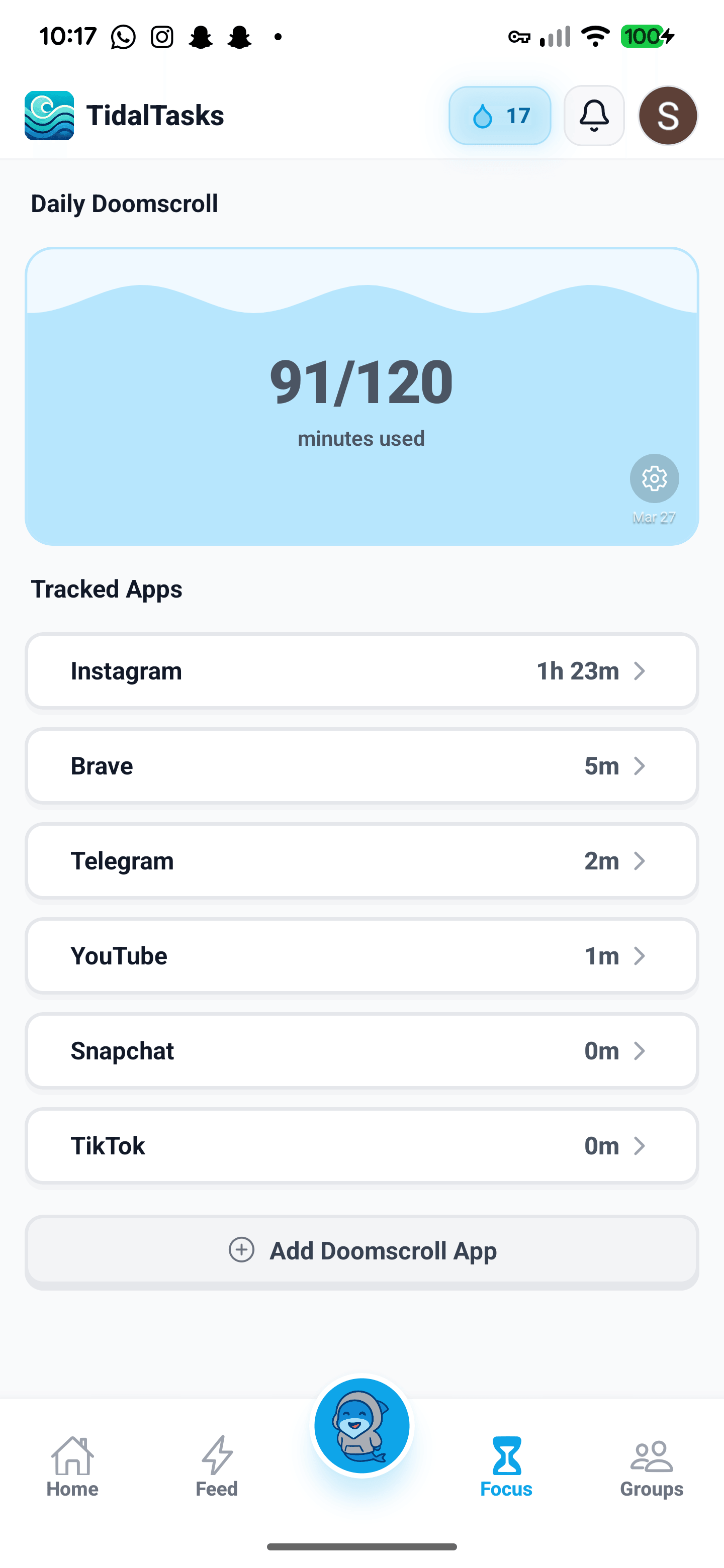Show YouTube tracked time details
The width and height of the screenshot is (724, 1568).
[361, 956]
